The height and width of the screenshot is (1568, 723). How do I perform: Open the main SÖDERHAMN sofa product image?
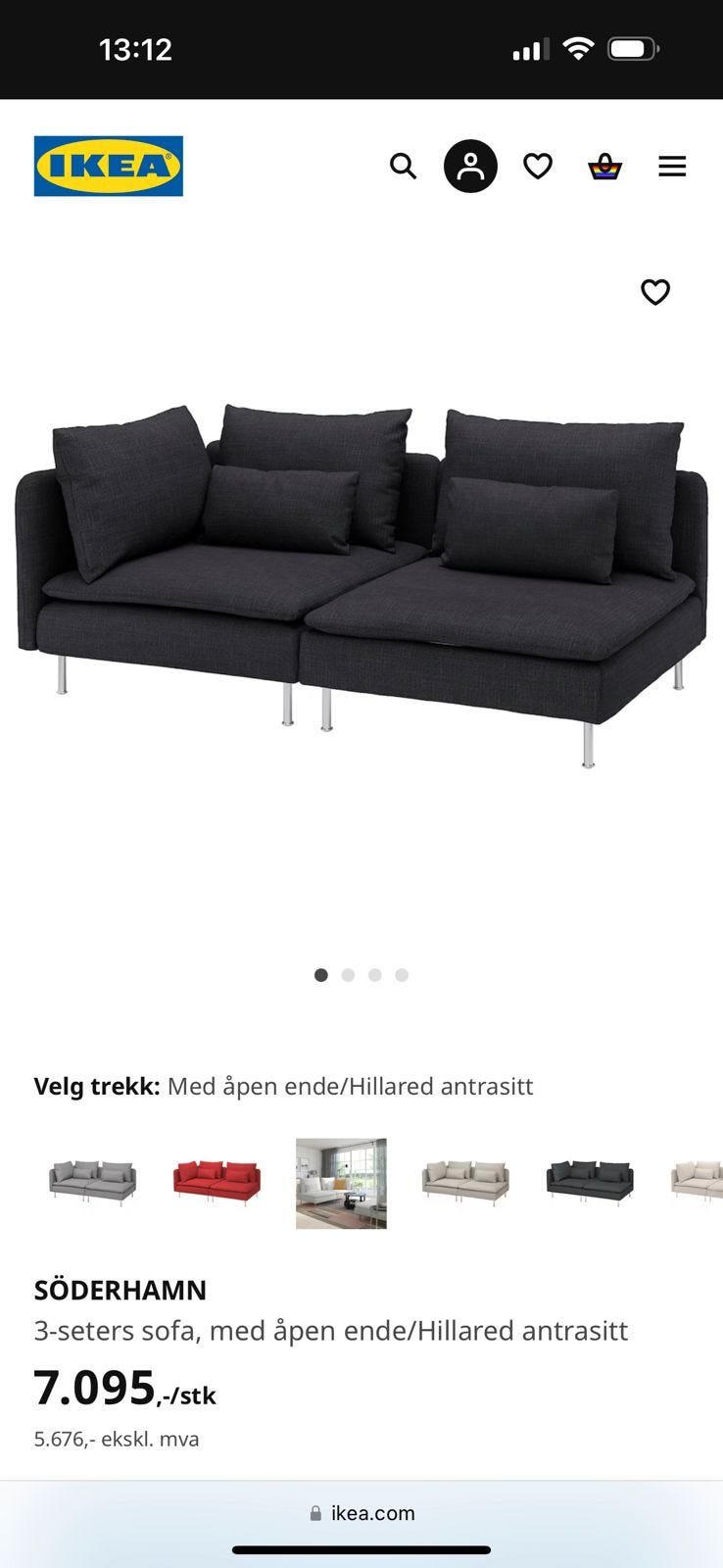click(x=361, y=588)
